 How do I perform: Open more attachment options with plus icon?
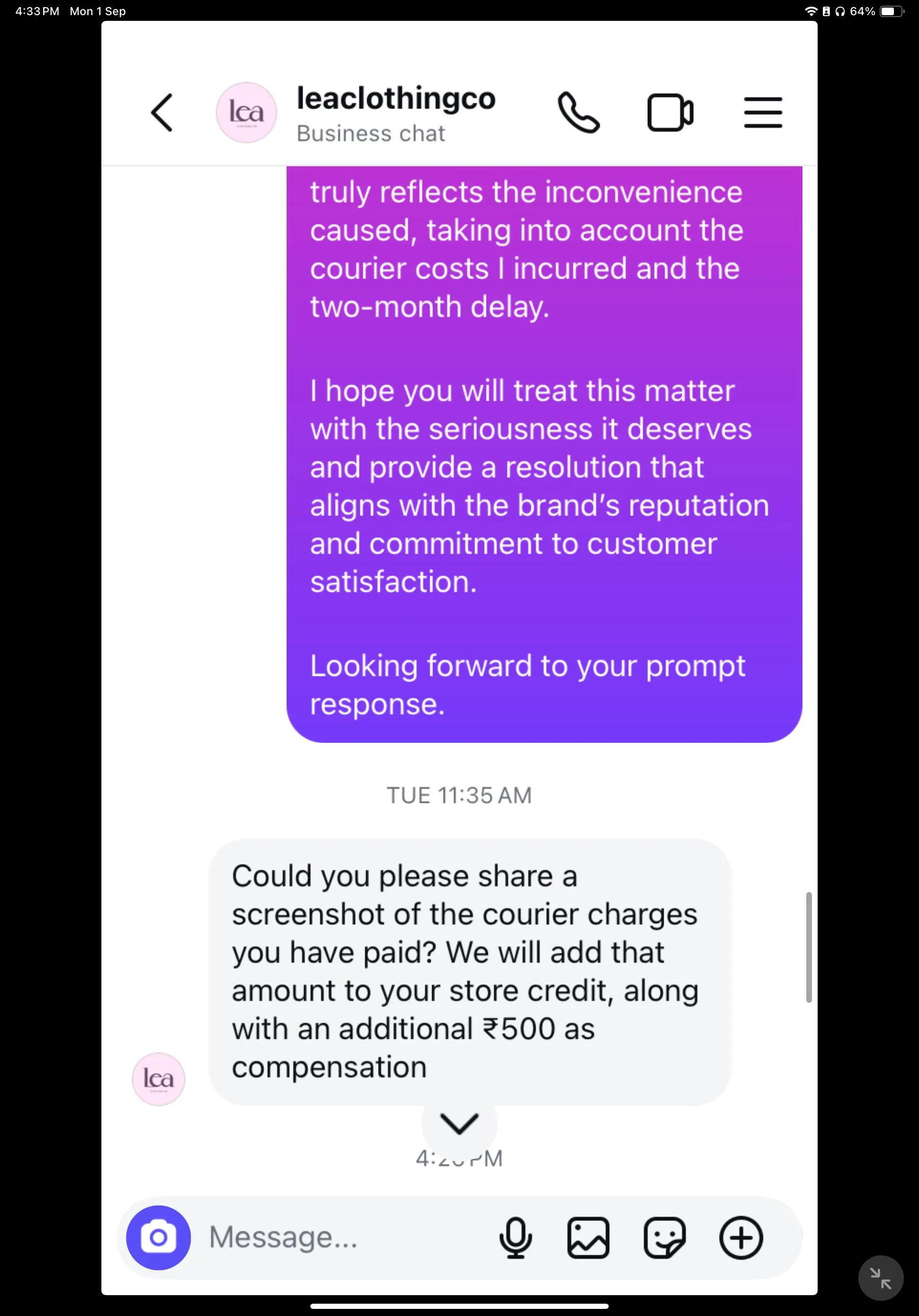coord(741,1237)
